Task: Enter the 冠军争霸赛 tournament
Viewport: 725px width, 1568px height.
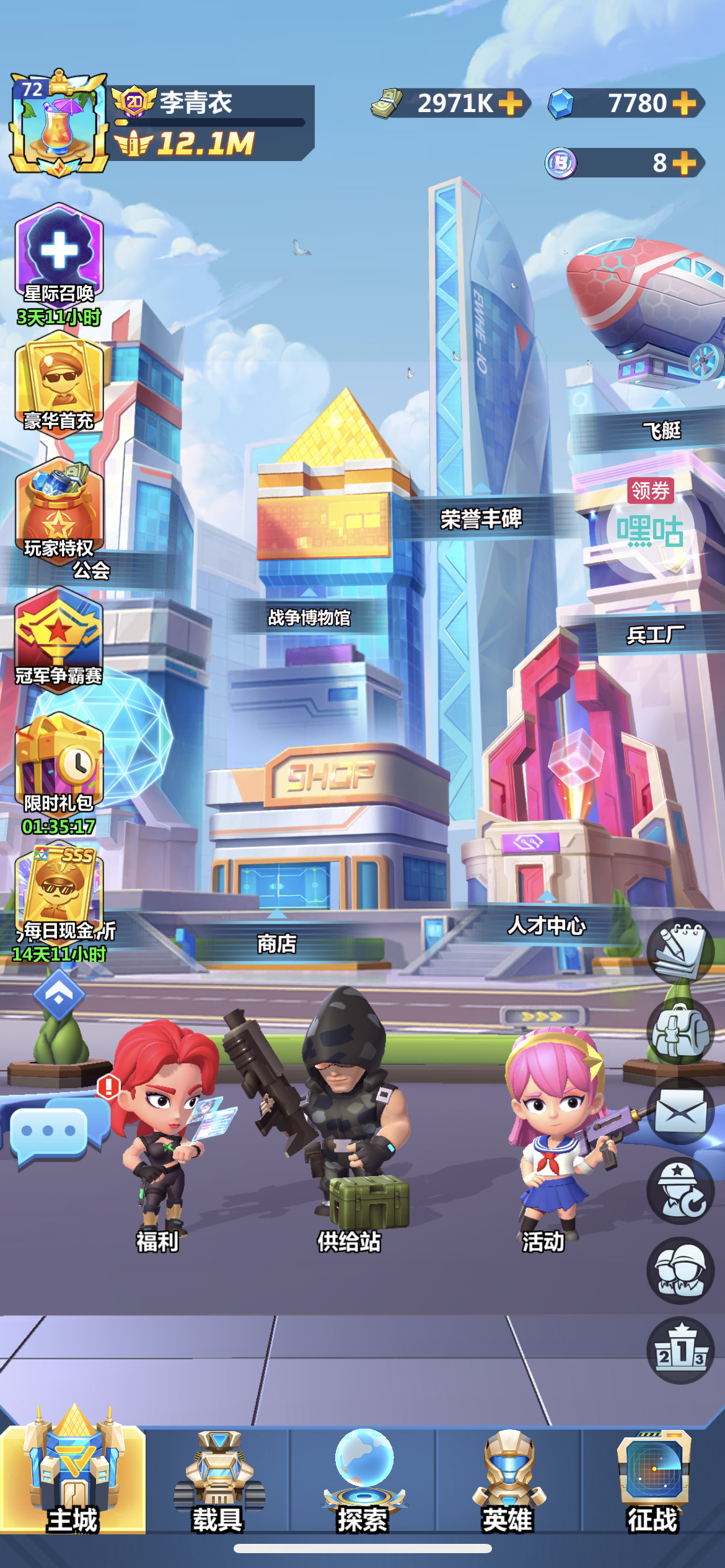Action: tap(59, 638)
